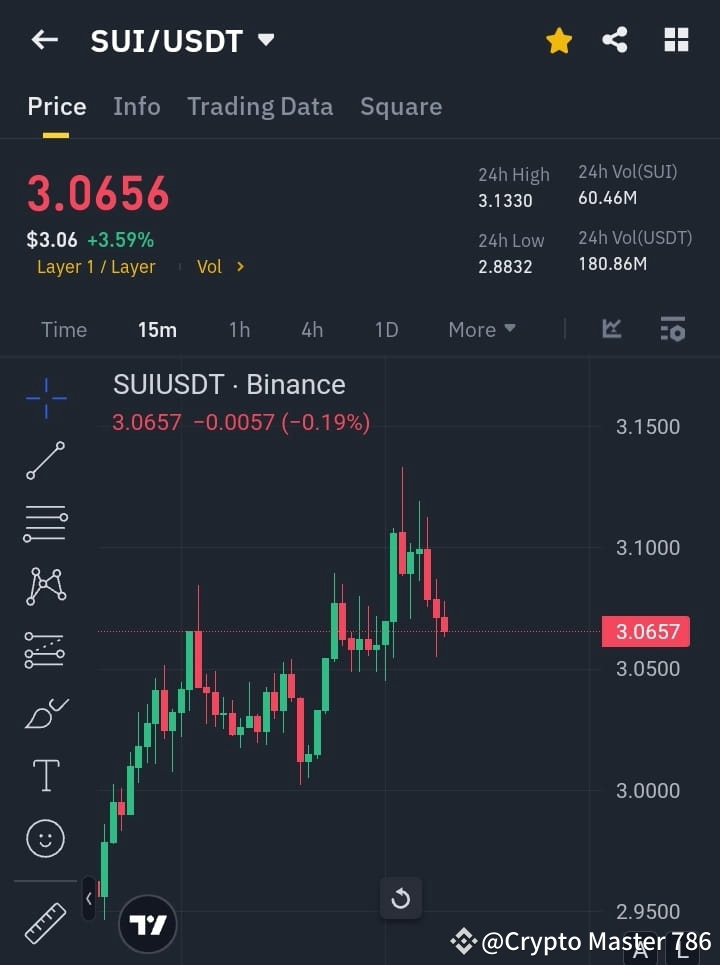Open the SUI/USDT pair selector dropdown
The image size is (720, 965).
tap(265, 41)
